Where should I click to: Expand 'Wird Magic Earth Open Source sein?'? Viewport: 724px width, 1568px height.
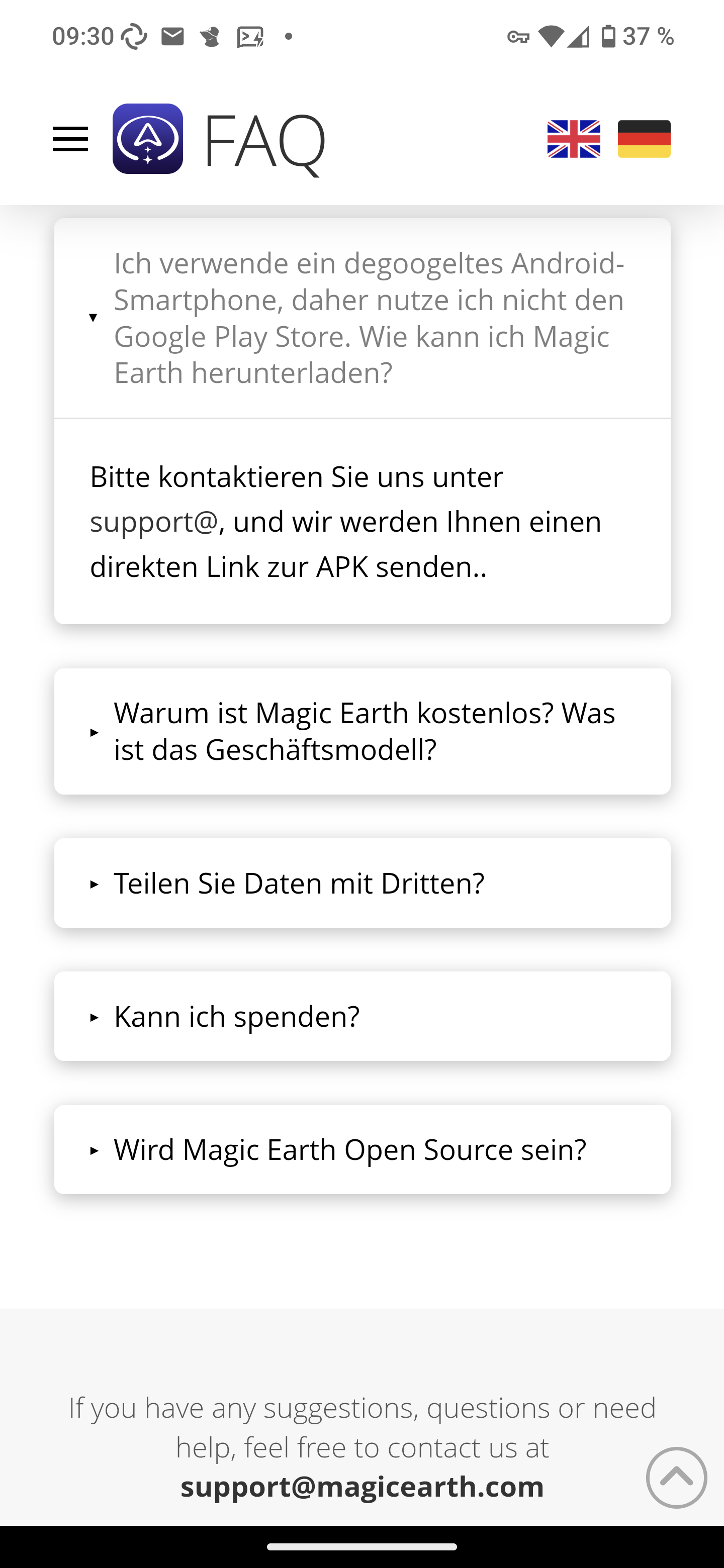[363, 1150]
